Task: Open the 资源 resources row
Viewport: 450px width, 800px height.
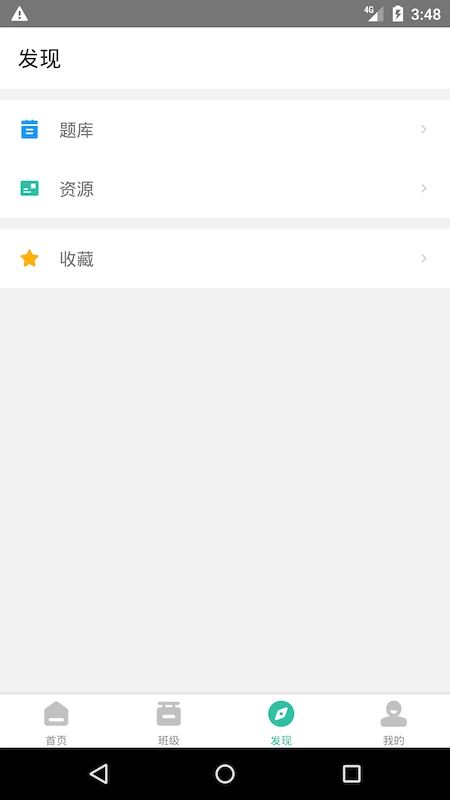Action: point(225,189)
